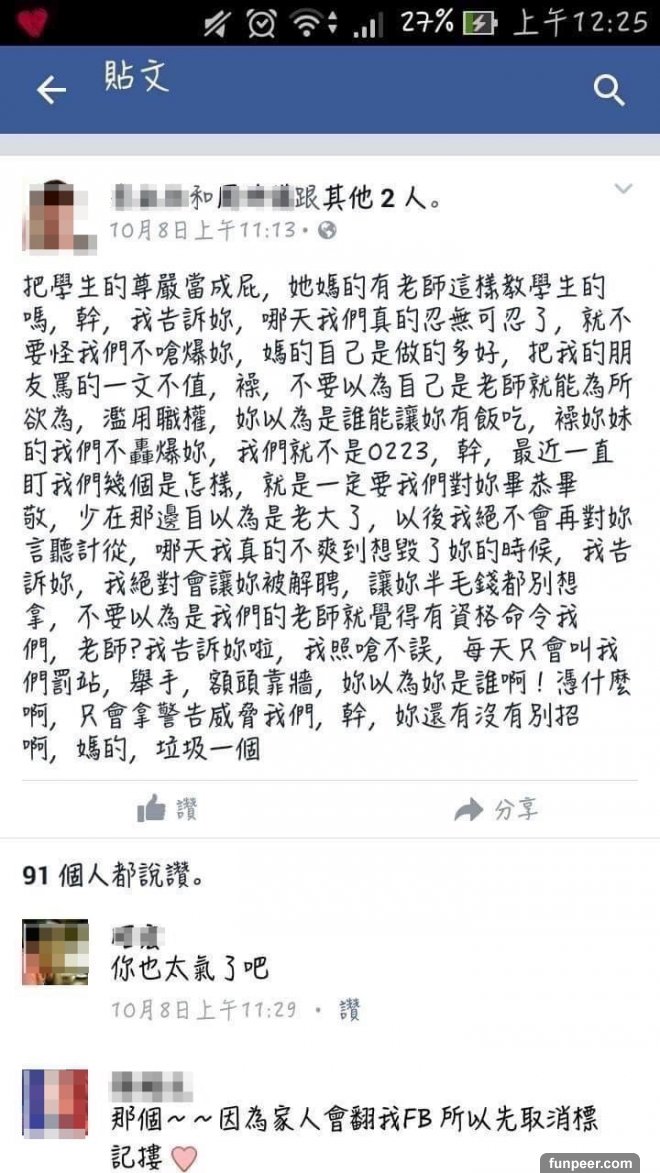Screen dimensions: 660x1173
Task: Open the search magnifier icon
Action: click(609, 91)
